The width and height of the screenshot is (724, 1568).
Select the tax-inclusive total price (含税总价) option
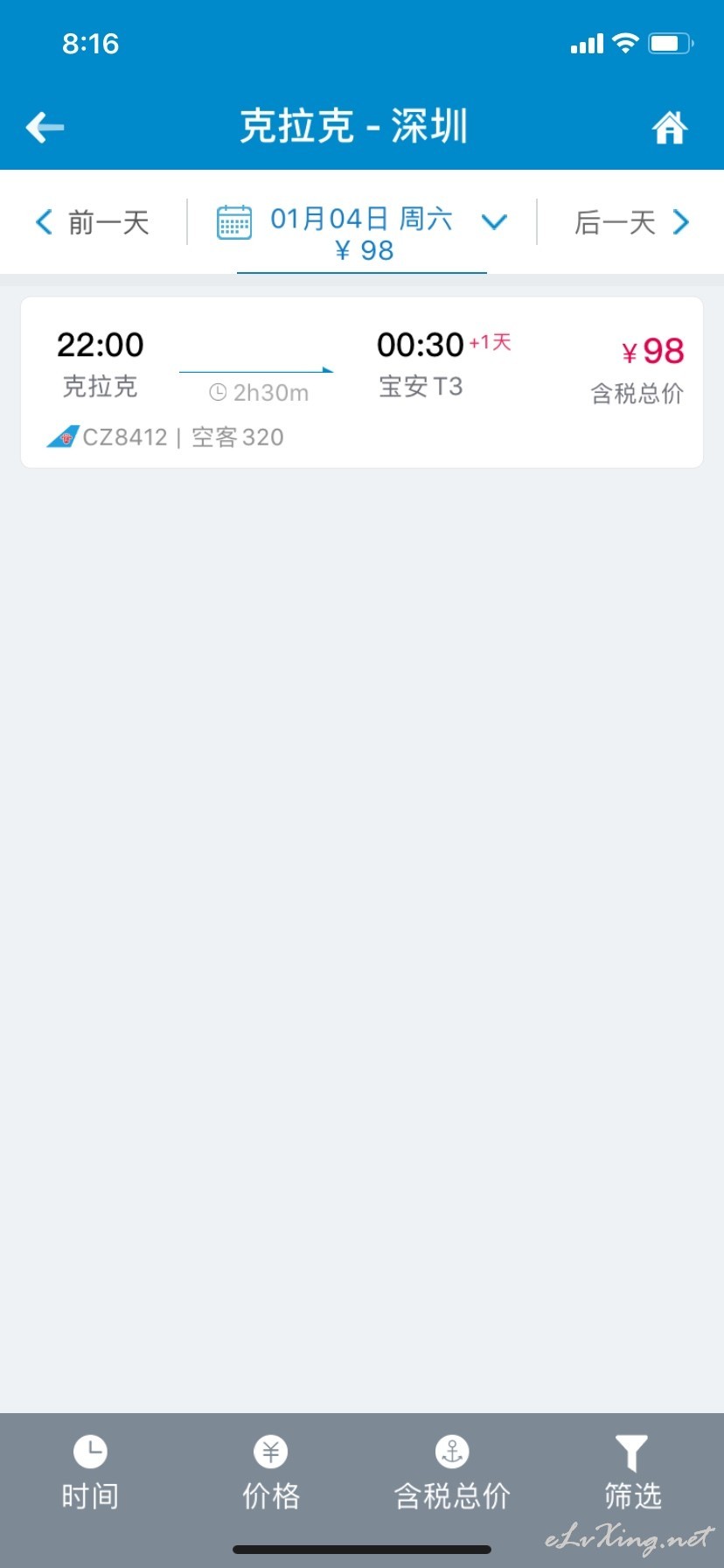pos(452,1473)
